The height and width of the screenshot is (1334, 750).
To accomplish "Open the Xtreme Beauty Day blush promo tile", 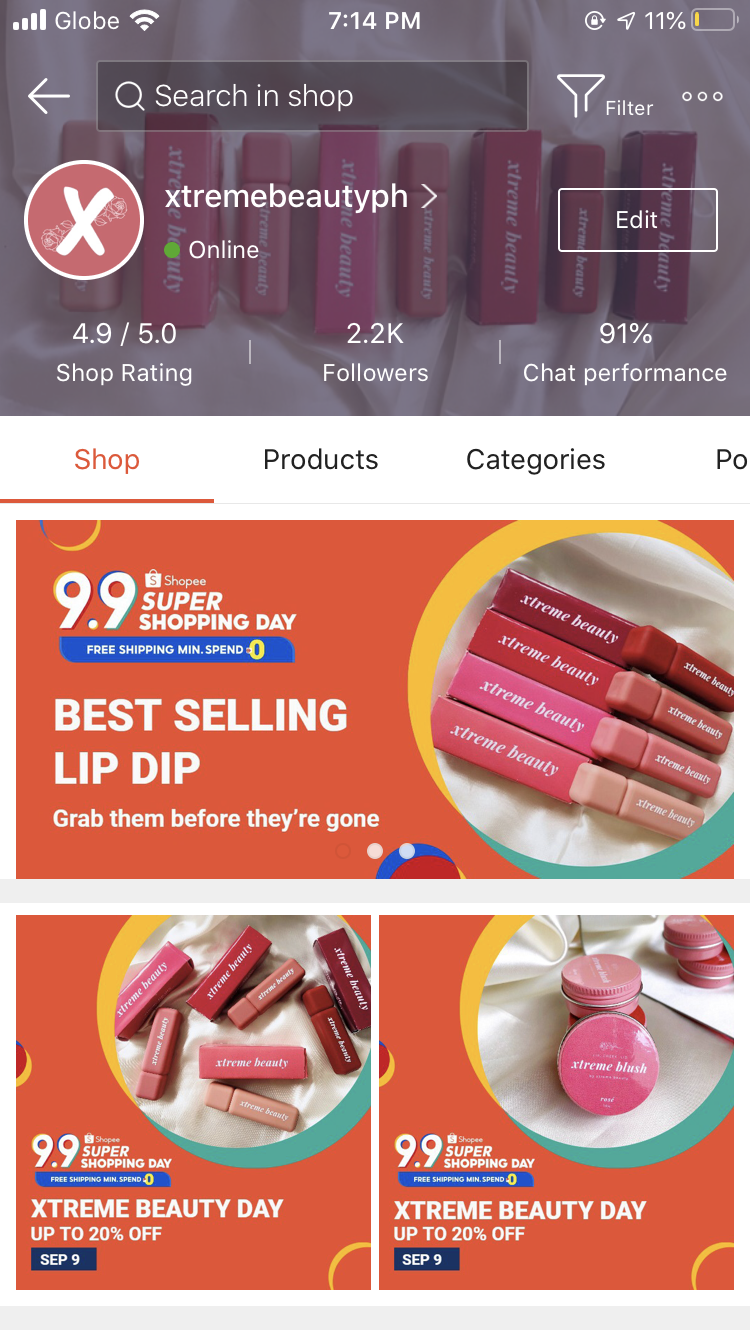I will click(x=556, y=1102).
